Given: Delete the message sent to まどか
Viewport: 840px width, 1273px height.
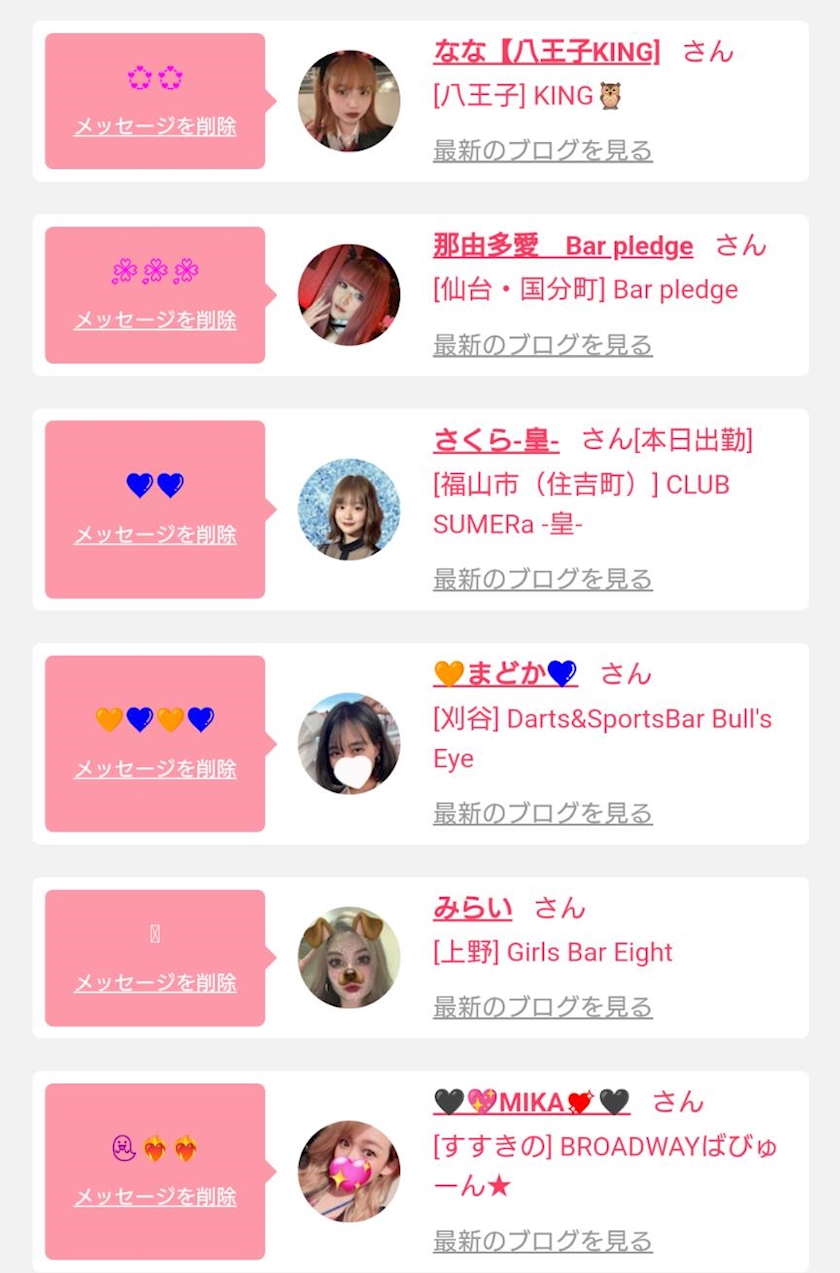Looking at the screenshot, I should [155, 769].
